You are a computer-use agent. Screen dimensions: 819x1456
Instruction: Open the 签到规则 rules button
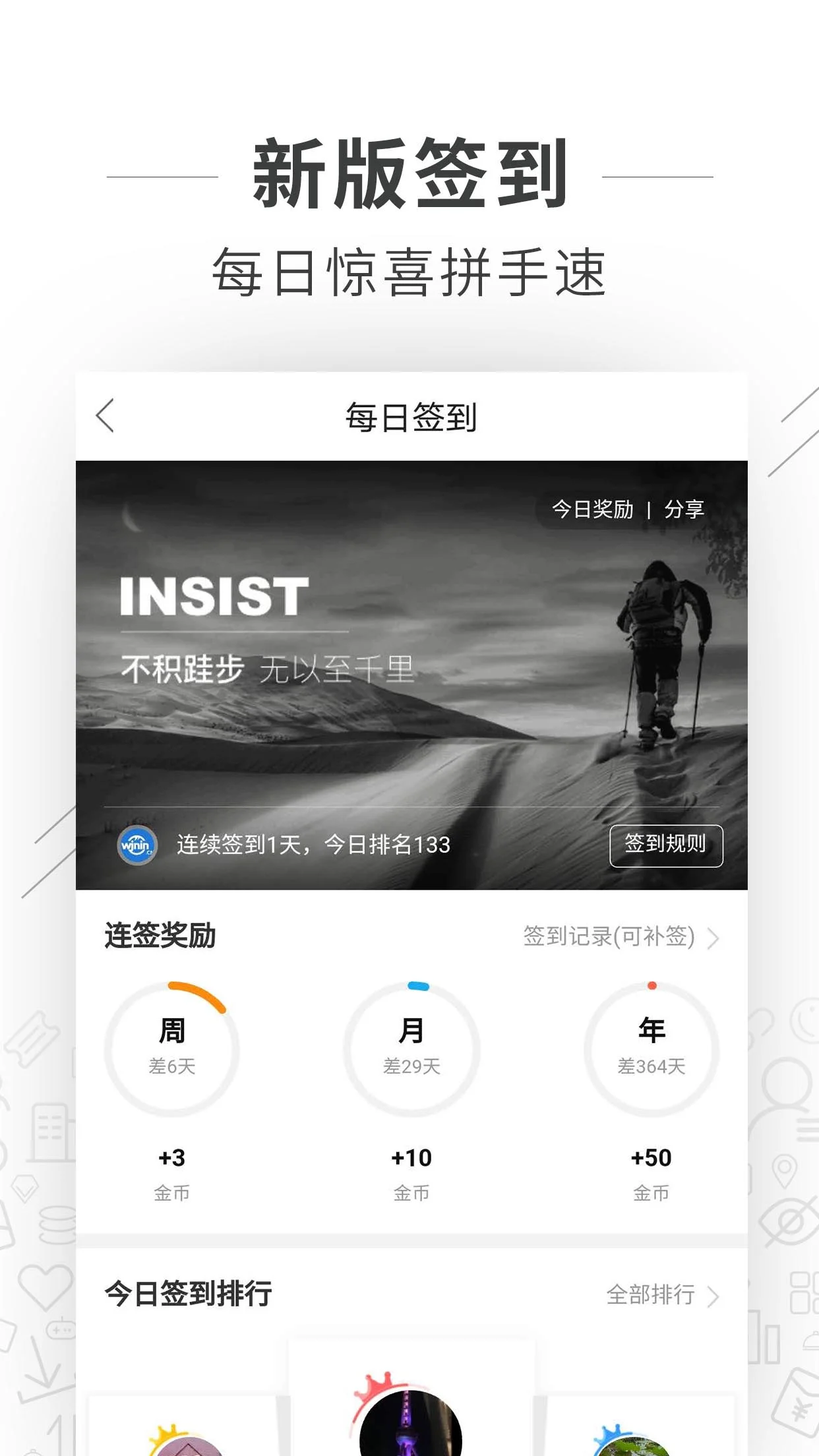coord(666,845)
